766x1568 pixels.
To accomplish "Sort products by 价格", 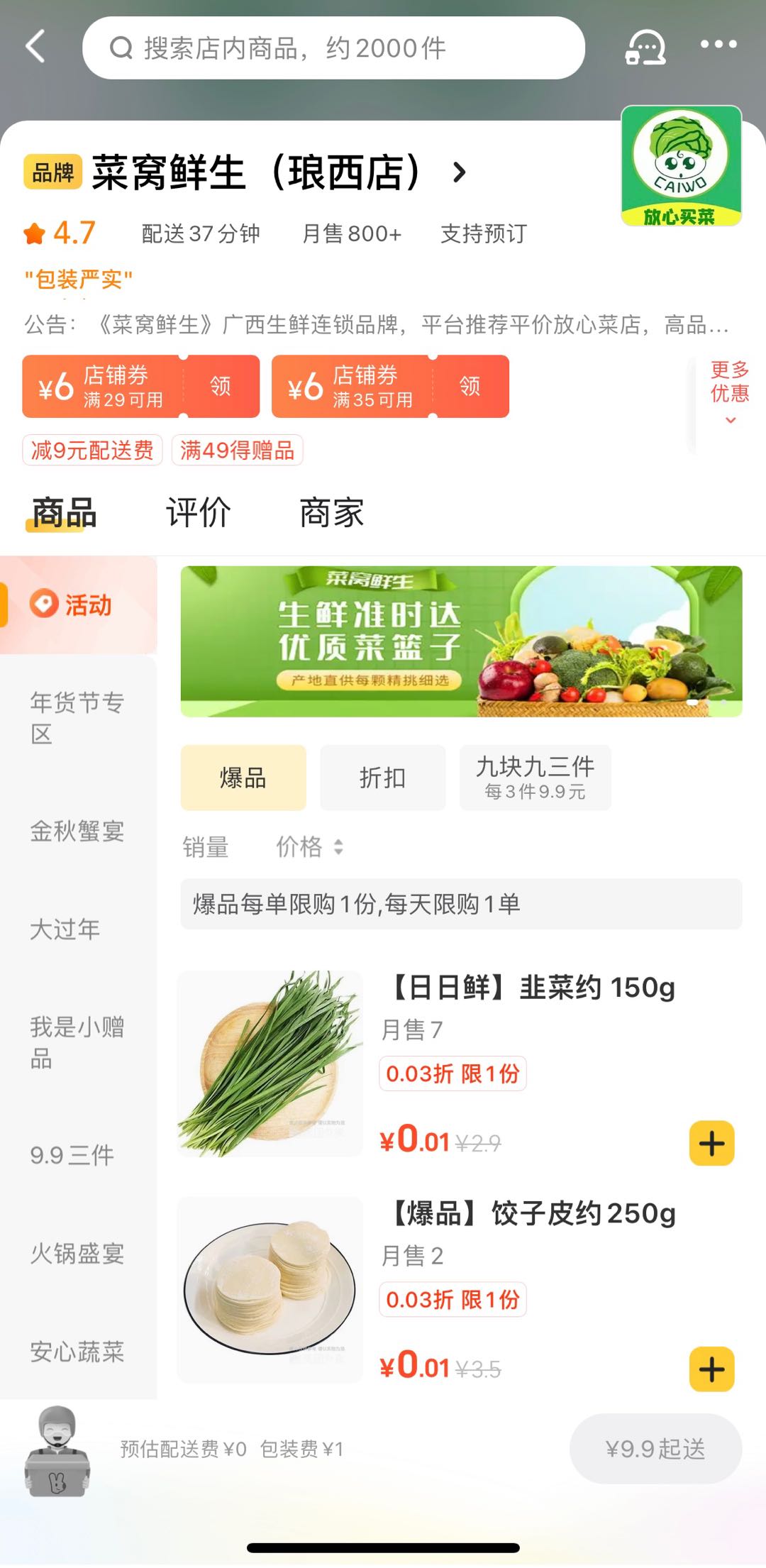I will tap(309, 846).
